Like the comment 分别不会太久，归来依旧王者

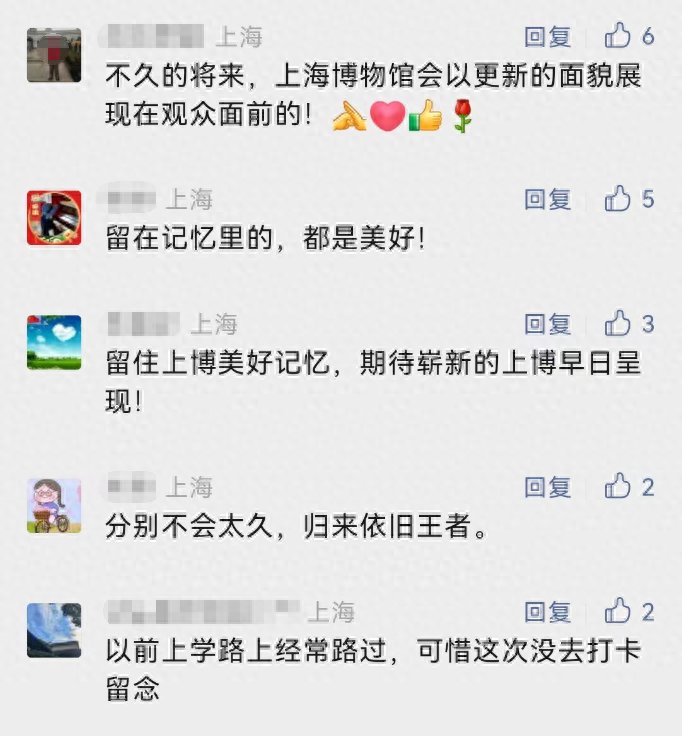619,487
